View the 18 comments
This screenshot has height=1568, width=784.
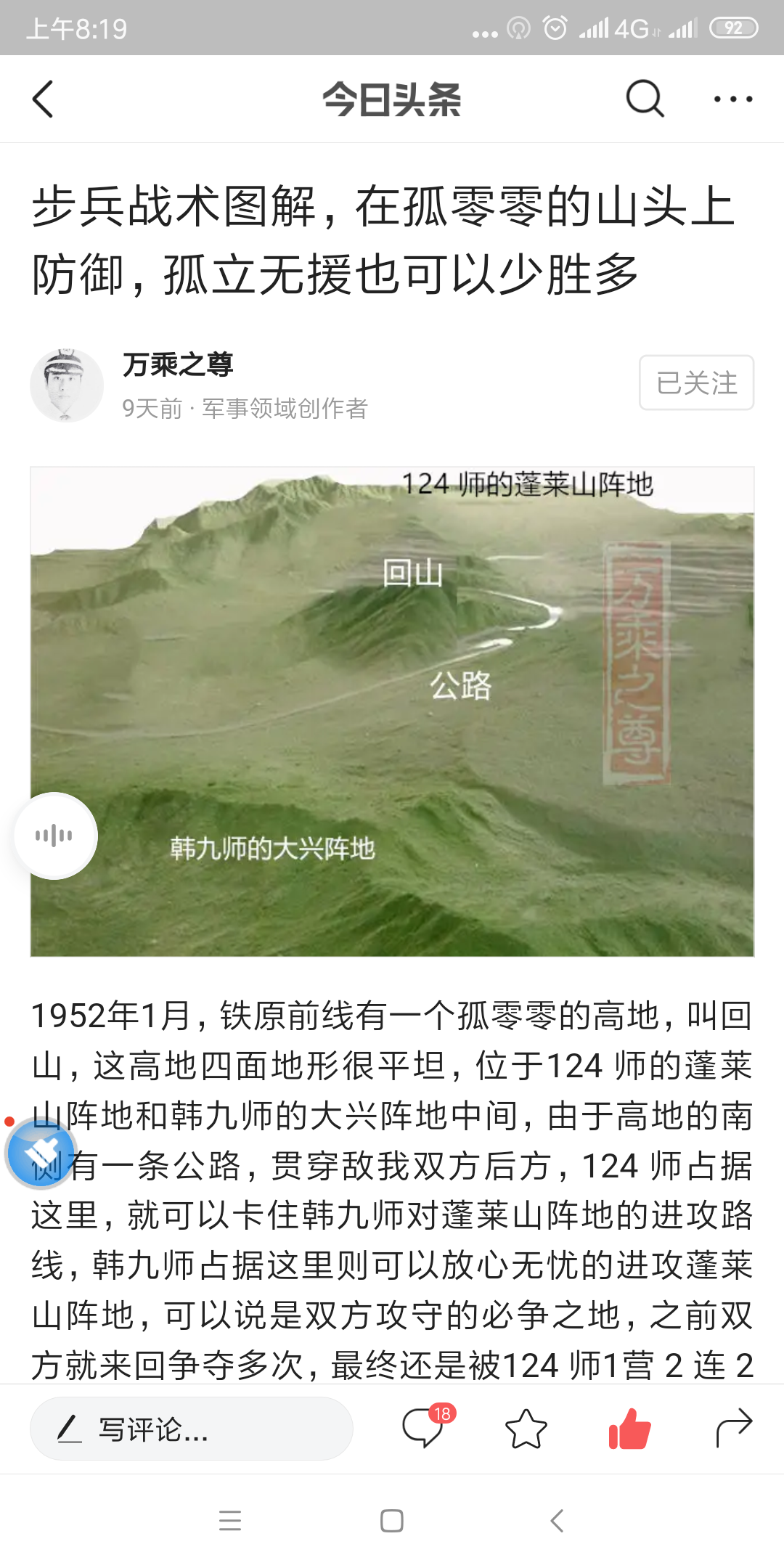pyautogui.click(x=424, y=1429)
